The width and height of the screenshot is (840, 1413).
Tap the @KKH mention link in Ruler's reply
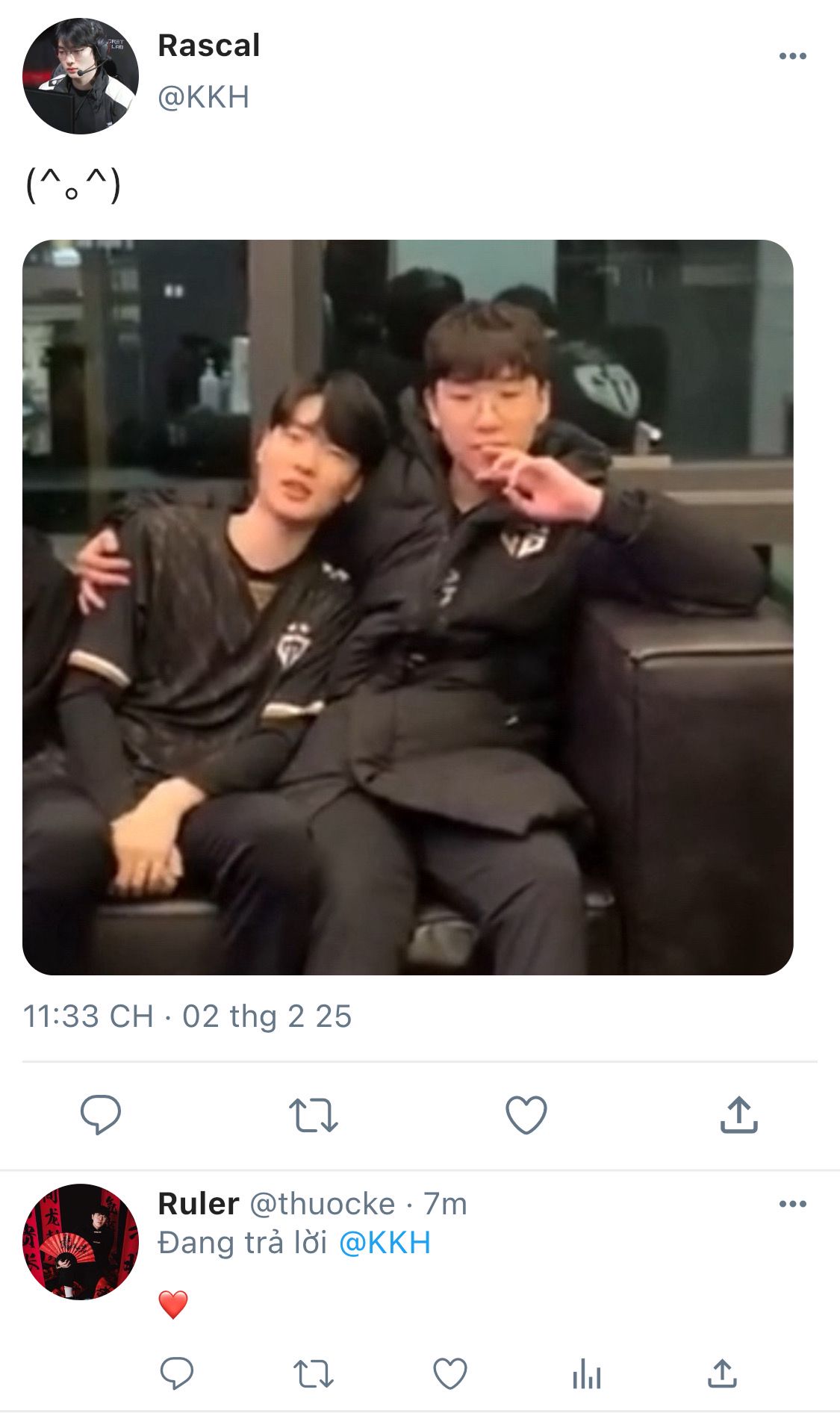click(385, 1243)
